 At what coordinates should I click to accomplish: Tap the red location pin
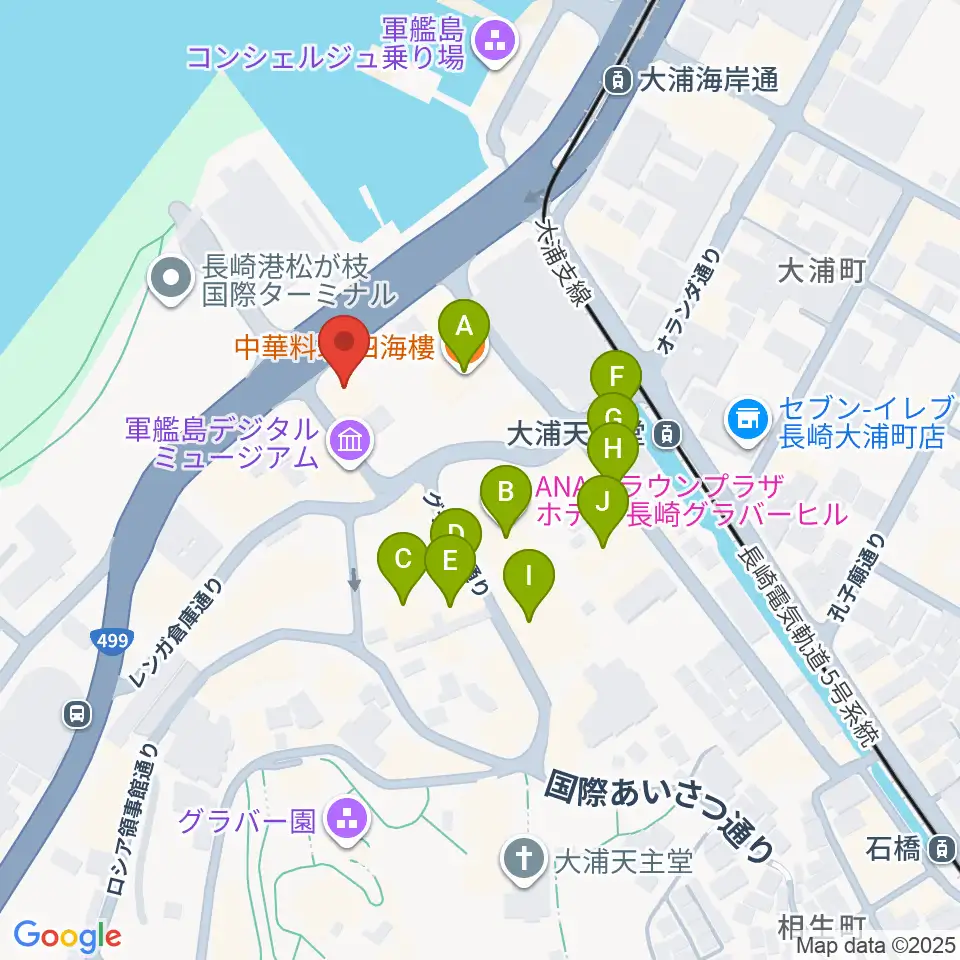tap(345, 345)
